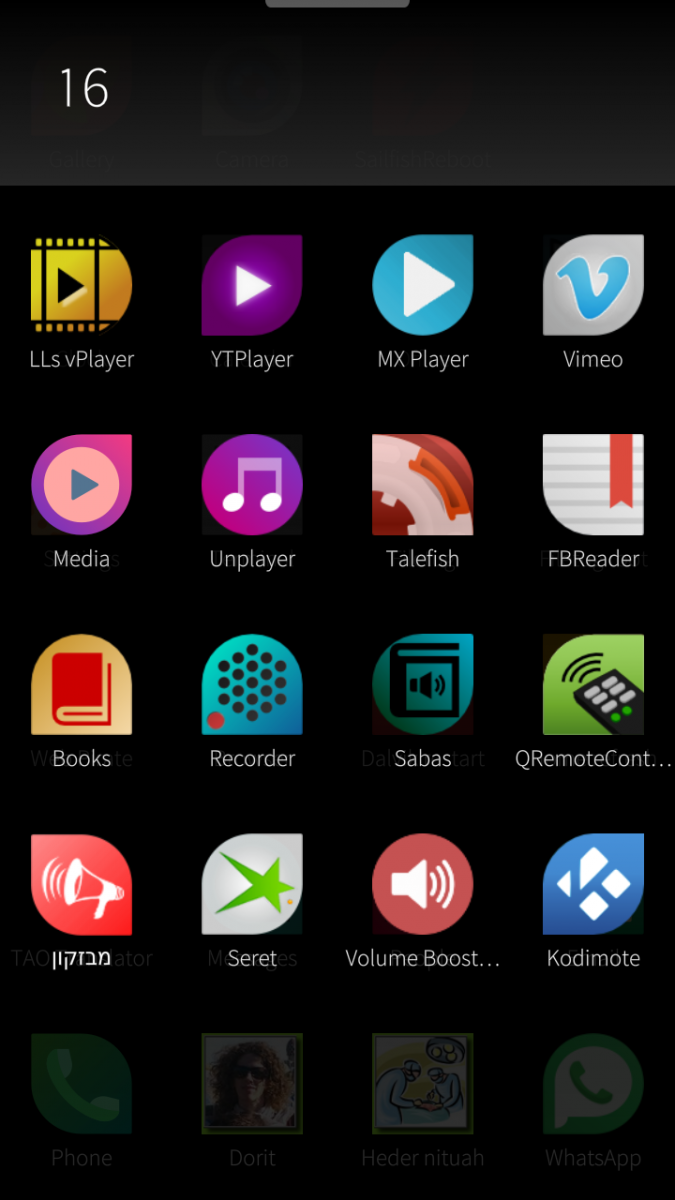Open FBReader
The height and width of the screenshot is (1200, 675).
click(x=593, y=485)
